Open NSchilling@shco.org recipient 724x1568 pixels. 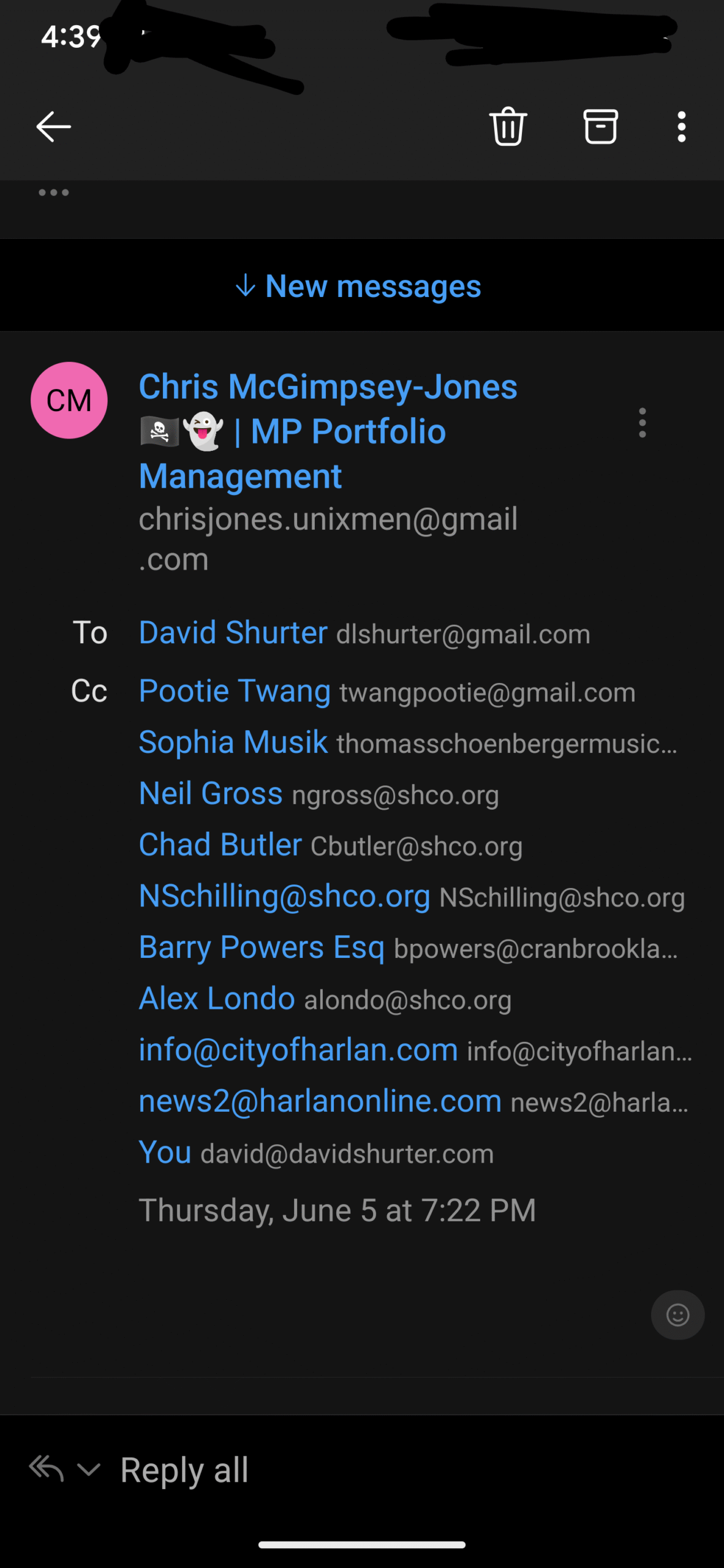[x=285, y=896]
